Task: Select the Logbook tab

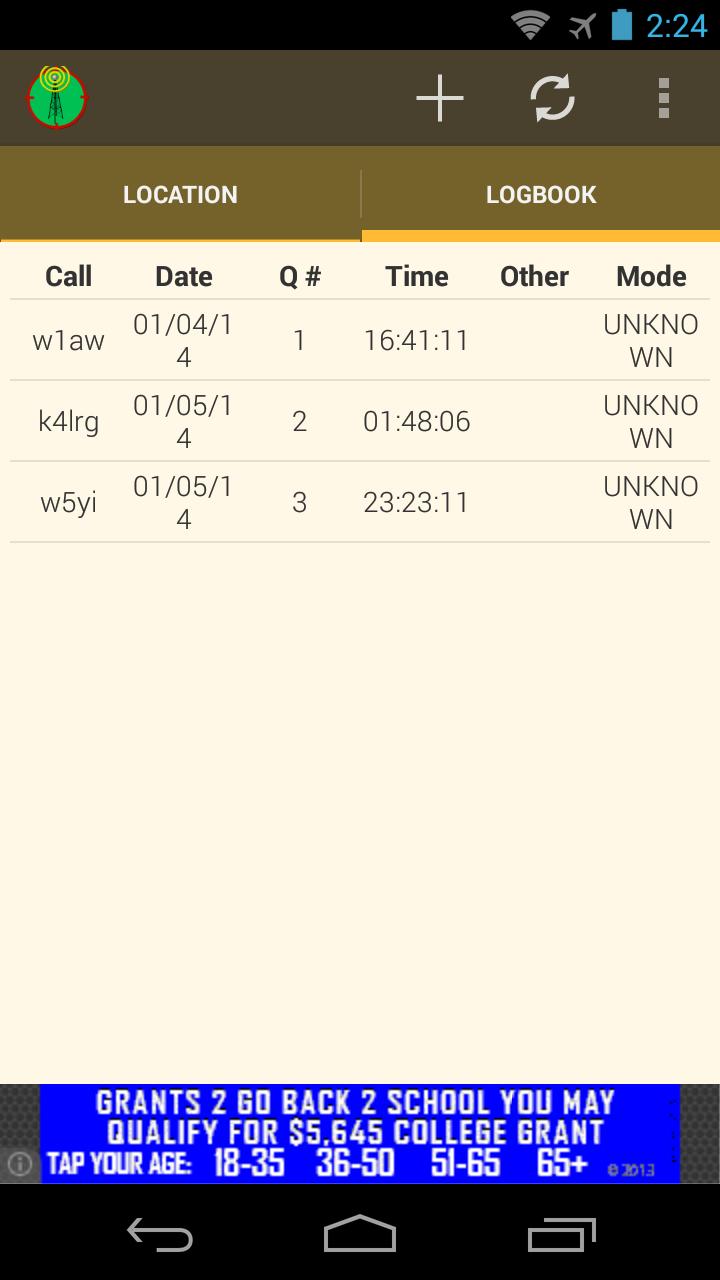Action: [x=540, y=195]
